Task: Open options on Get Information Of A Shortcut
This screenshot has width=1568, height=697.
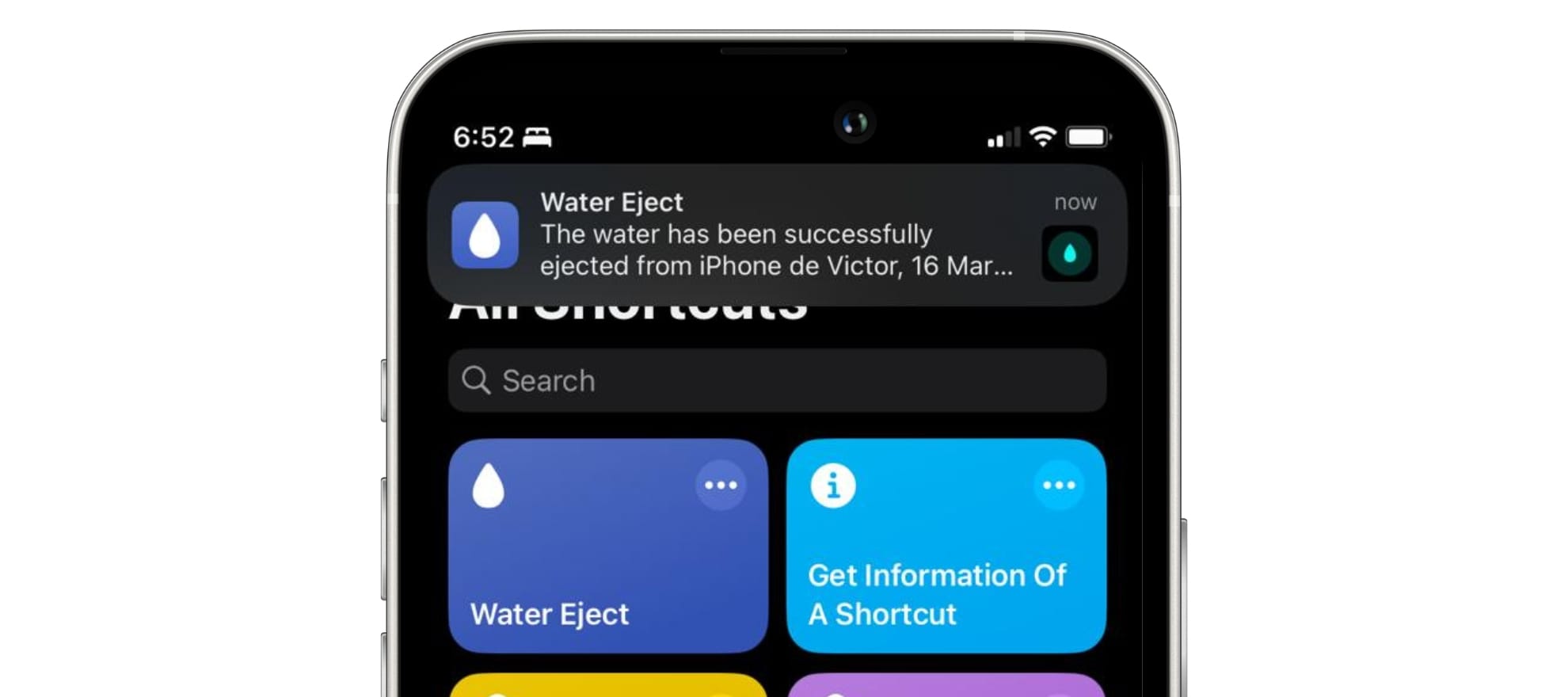Action: click(1059, 485)
